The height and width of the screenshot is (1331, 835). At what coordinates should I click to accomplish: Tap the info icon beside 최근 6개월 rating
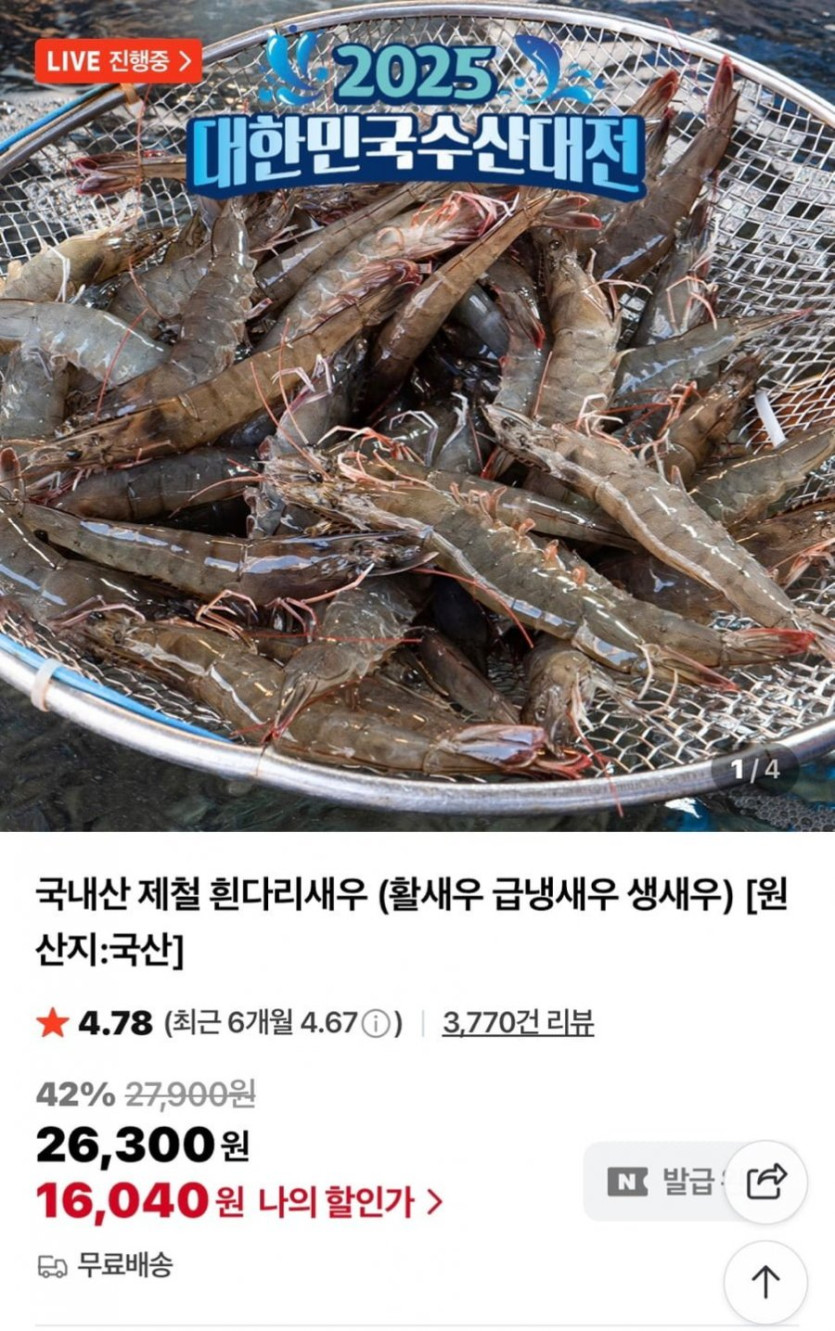click(375, 1024)
